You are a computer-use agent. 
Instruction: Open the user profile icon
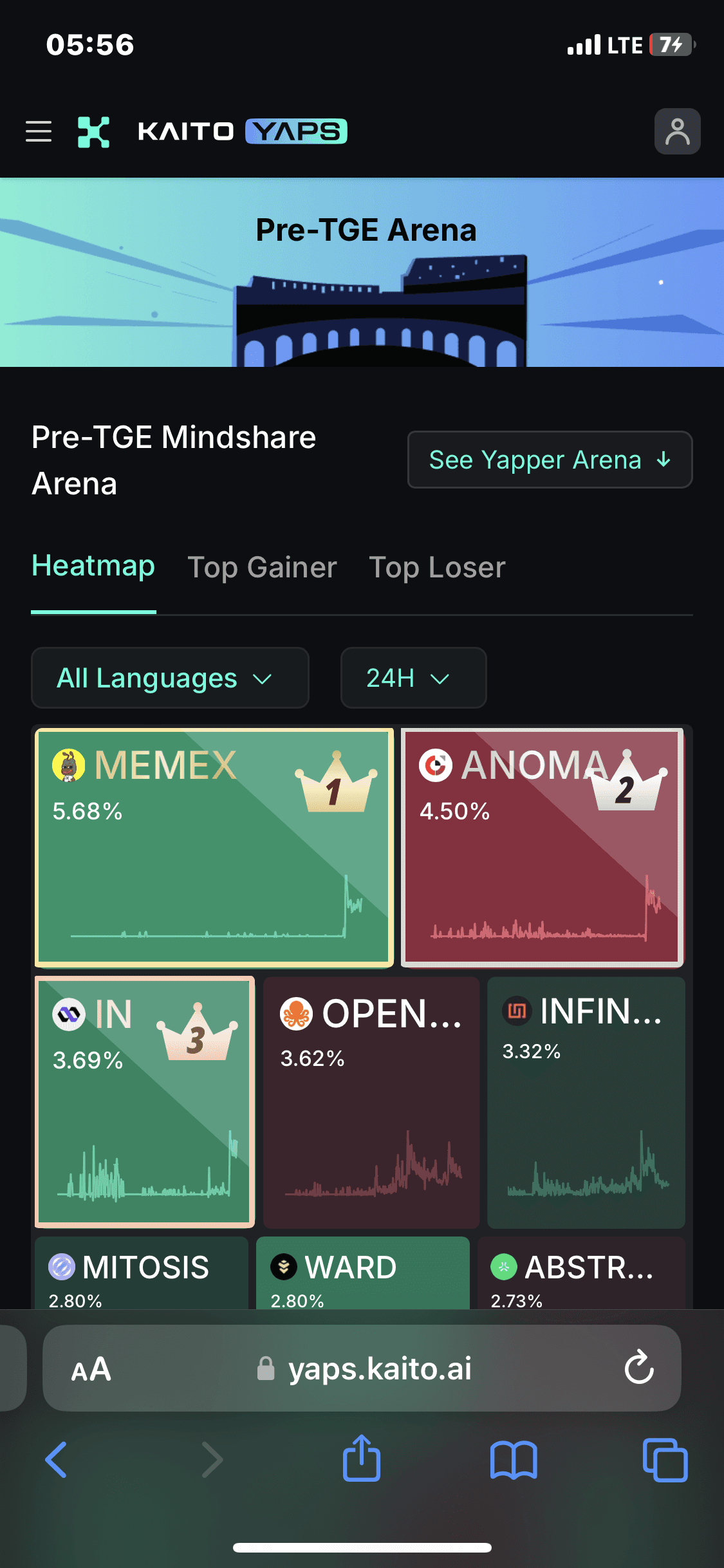point(677,131)
